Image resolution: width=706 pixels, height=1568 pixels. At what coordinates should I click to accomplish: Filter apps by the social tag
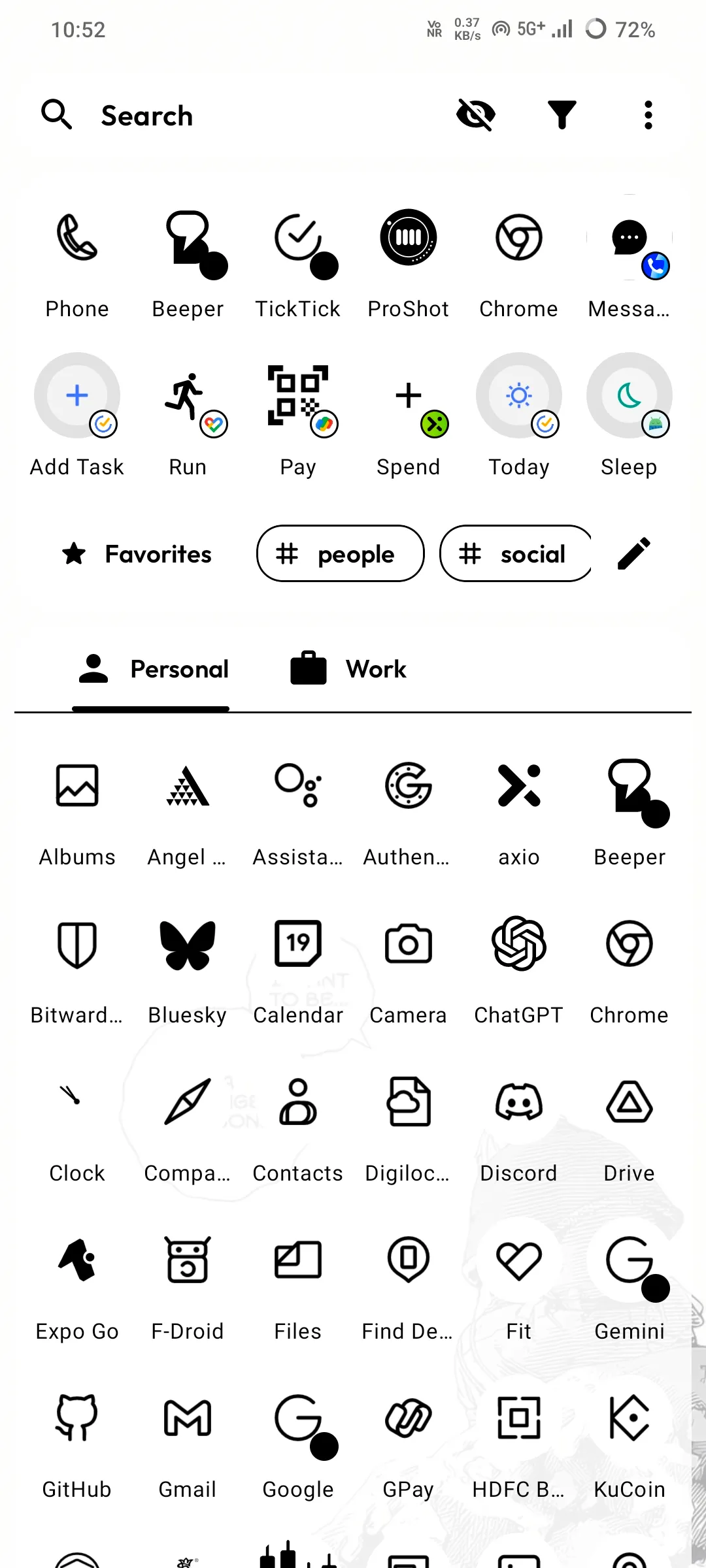515,554
